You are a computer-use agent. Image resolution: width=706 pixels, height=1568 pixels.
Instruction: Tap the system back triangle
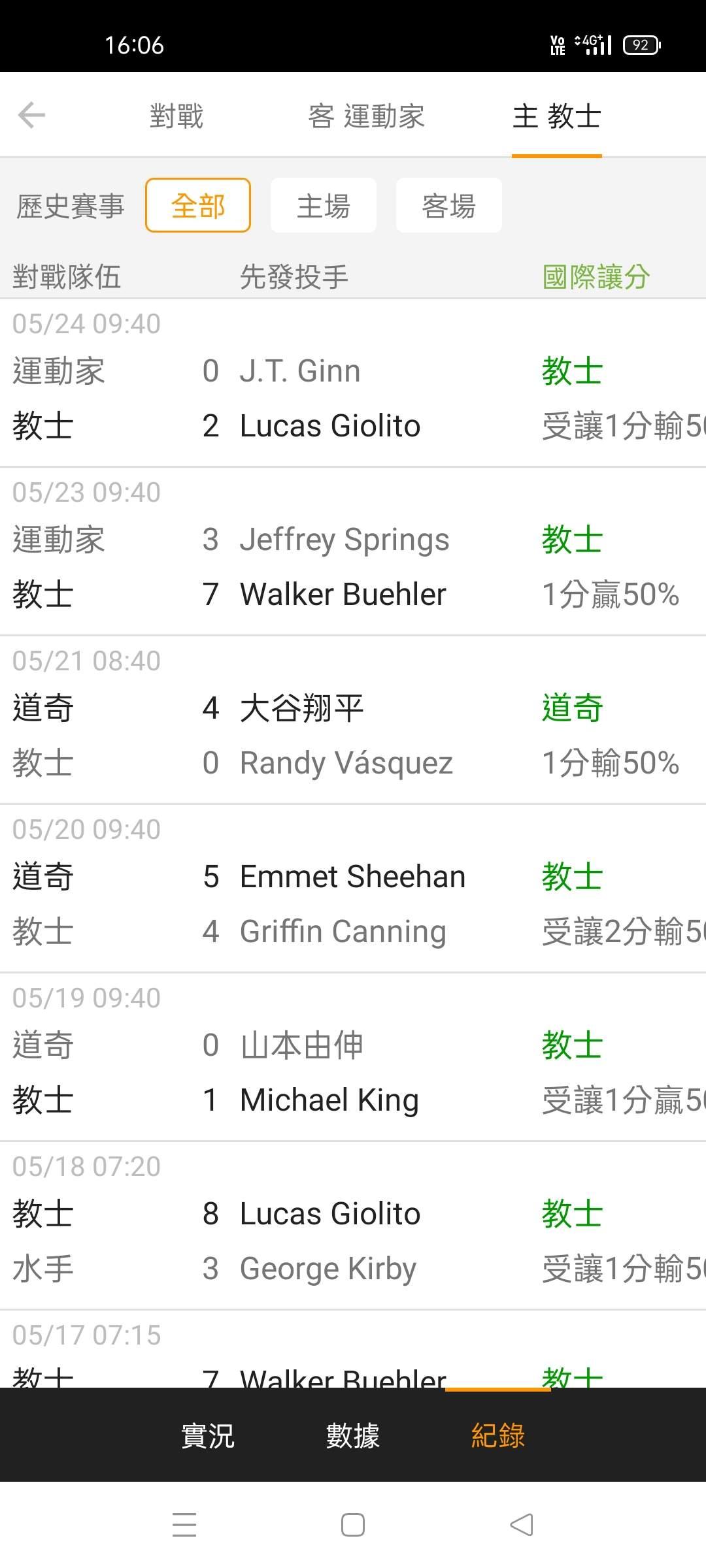pyautogui.click(x=522, y=1526)
